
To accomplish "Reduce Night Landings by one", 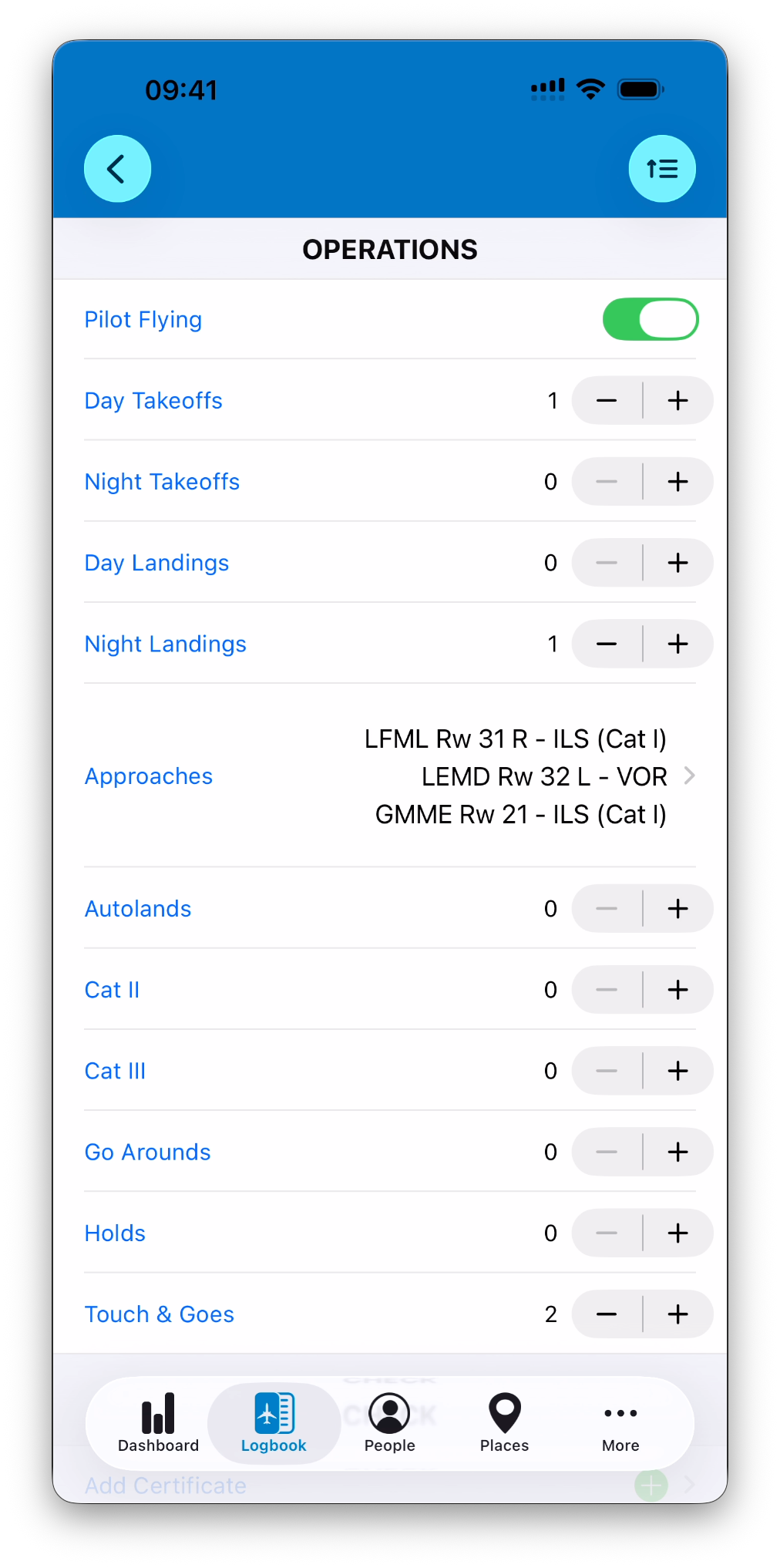I will 607,644.
